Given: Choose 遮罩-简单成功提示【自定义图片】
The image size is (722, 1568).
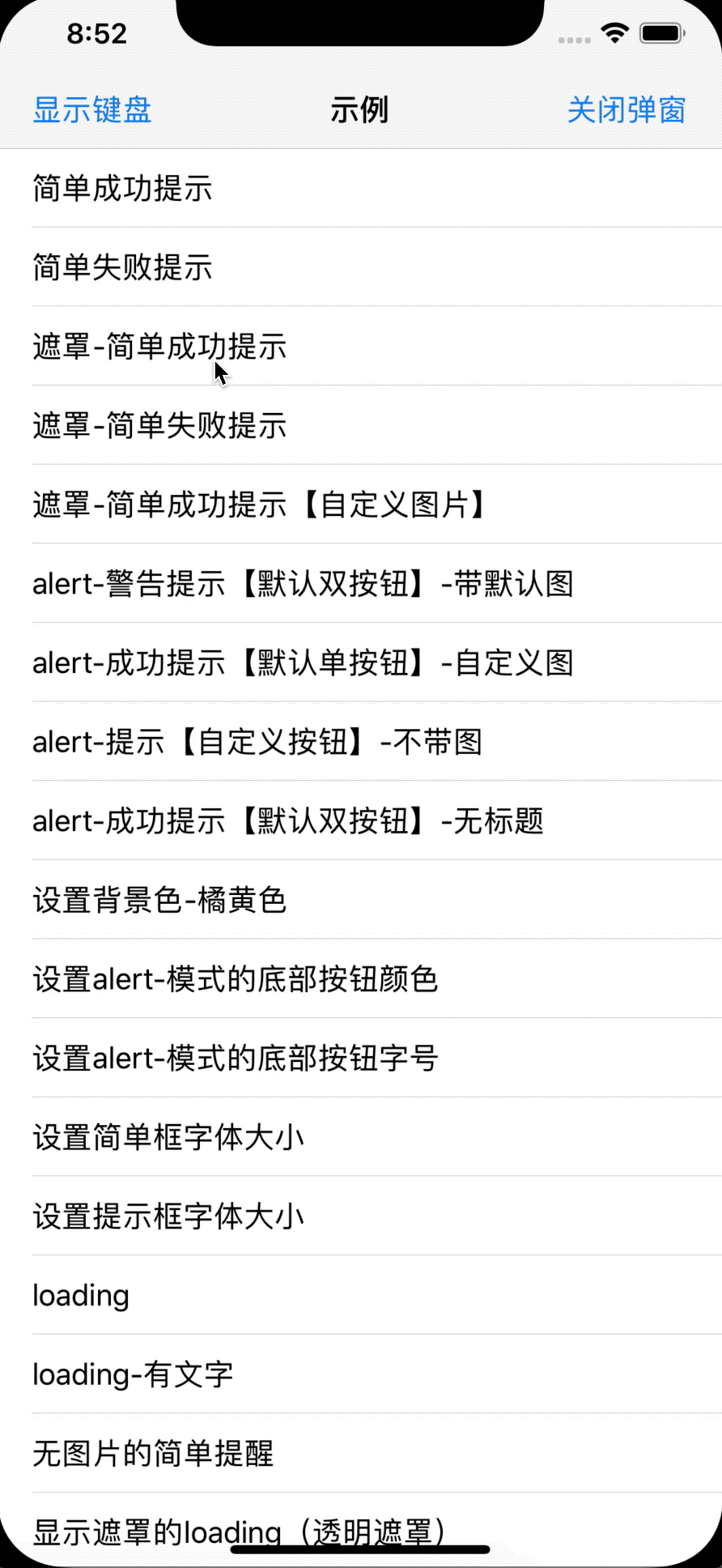Looking at the screenshot, I should pos(261,505).
